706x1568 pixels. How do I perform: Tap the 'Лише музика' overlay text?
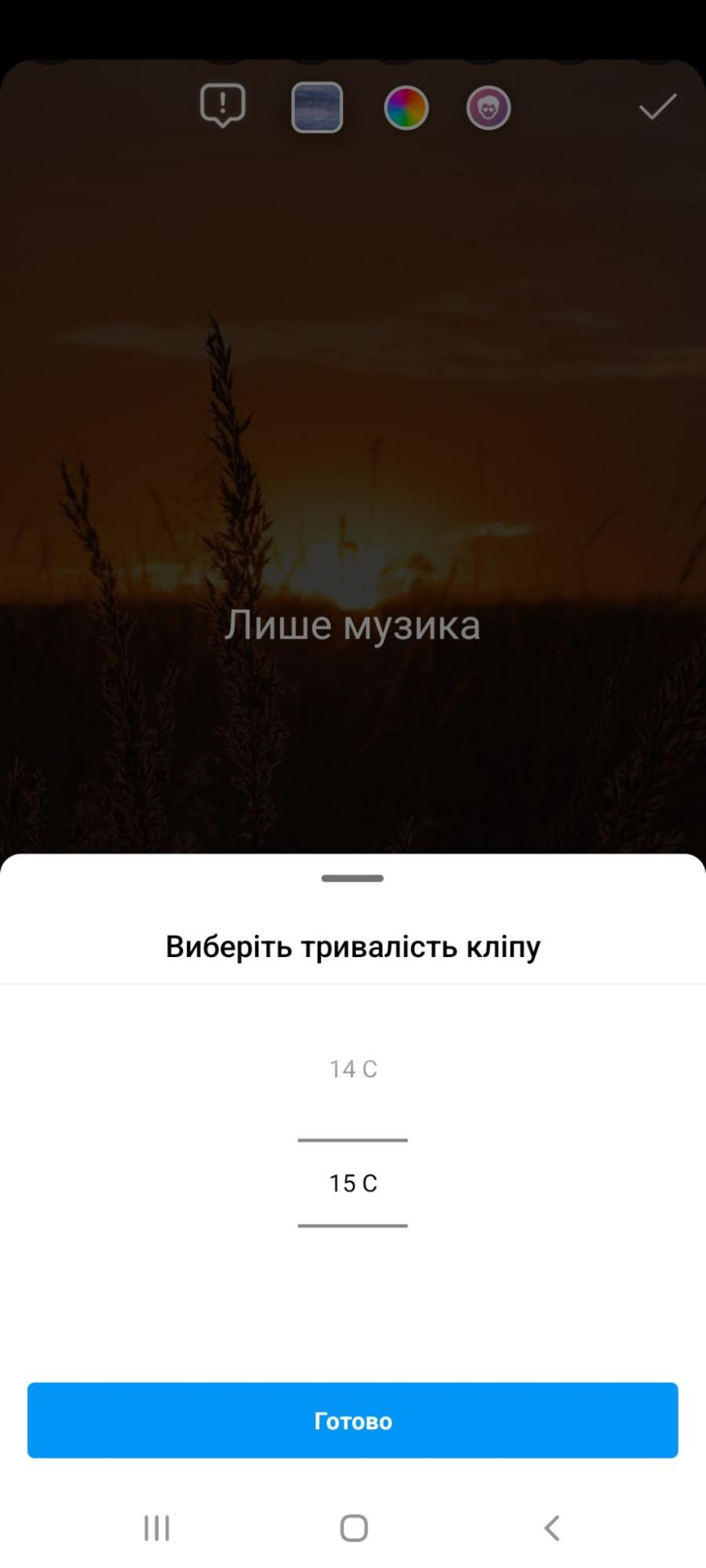tap(352, 624)
